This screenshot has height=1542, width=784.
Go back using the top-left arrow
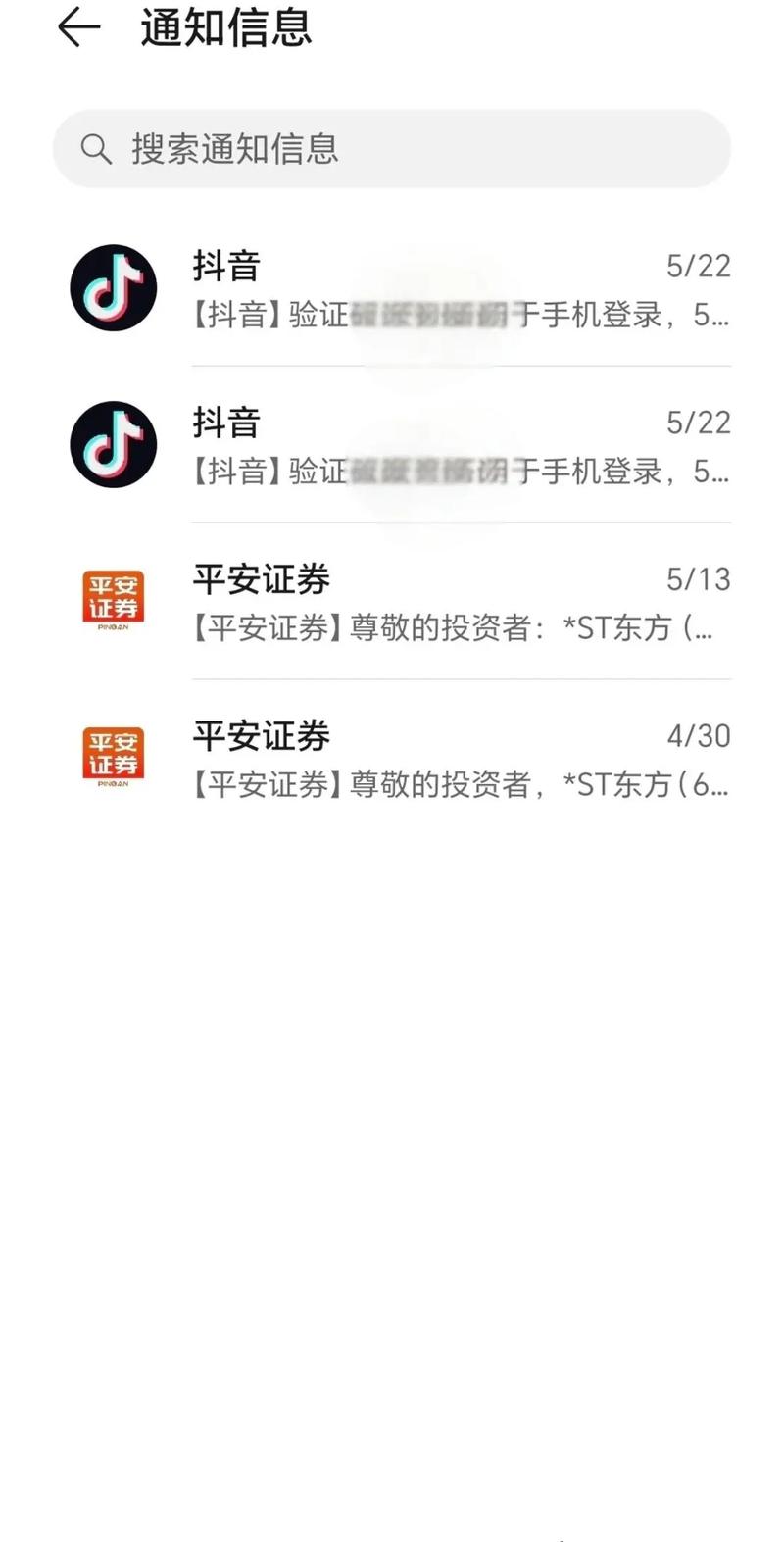(78, 27)
